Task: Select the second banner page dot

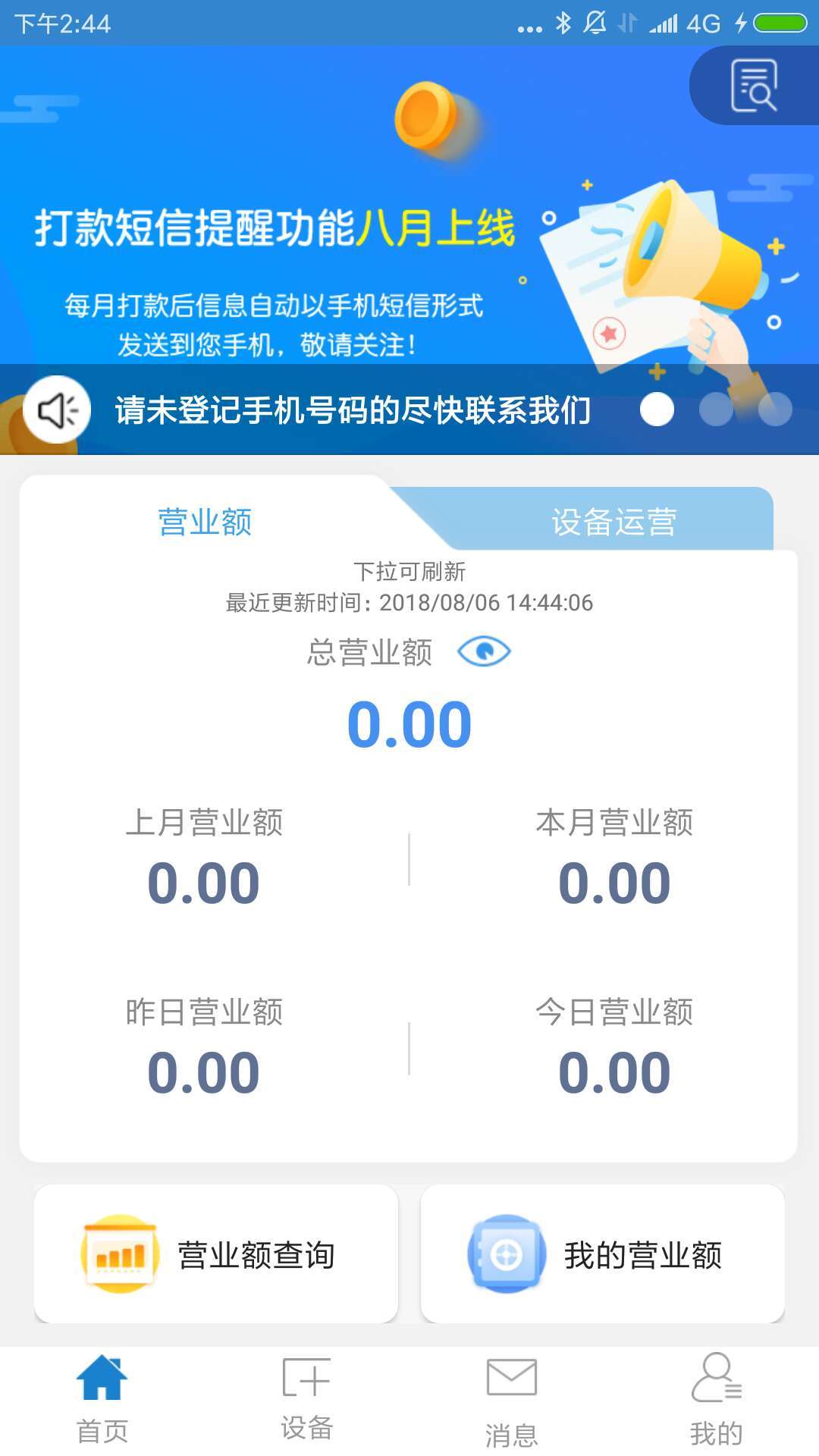Action: click(x=716, y=409)
